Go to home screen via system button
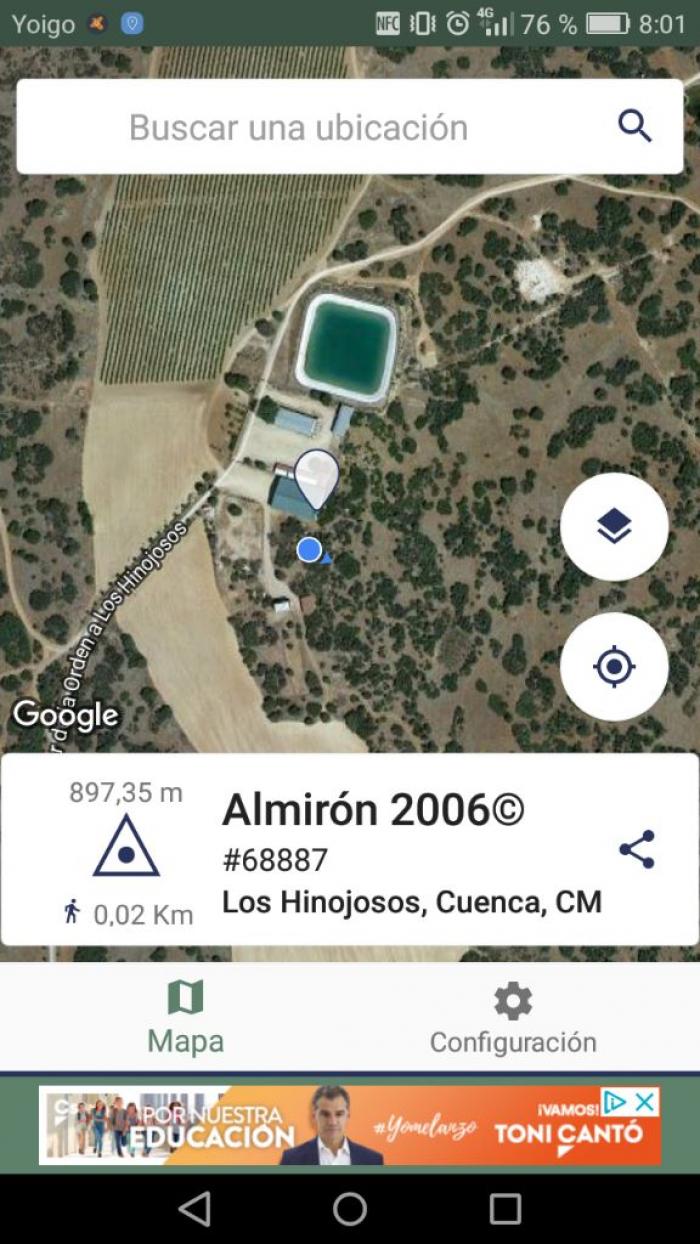The image size is (700, 1244). click(350, 1209)
